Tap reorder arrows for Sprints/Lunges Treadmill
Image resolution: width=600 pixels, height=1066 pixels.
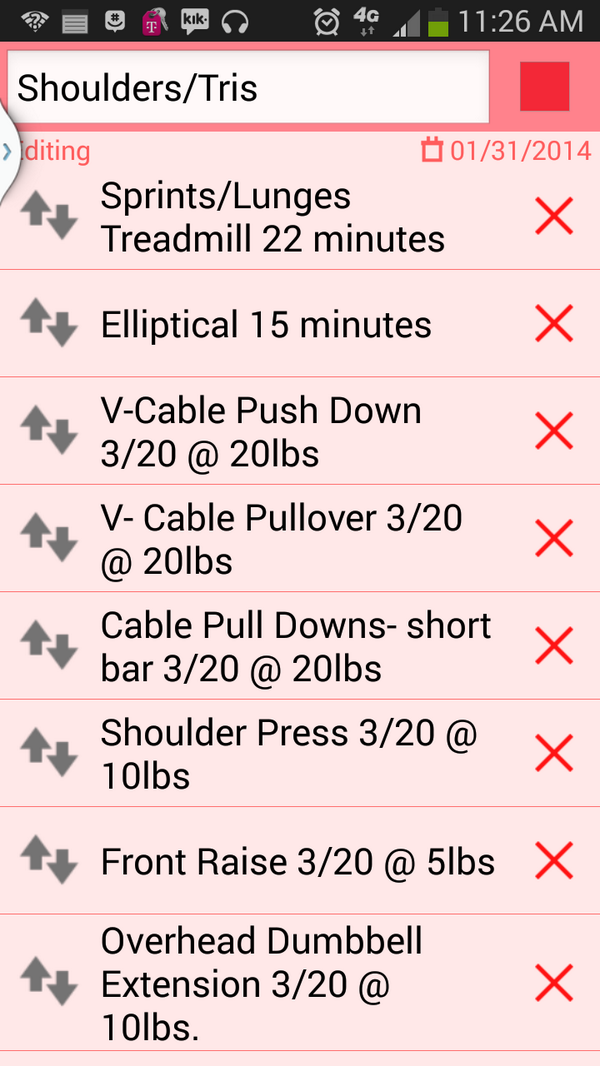(x=49, y=217)
